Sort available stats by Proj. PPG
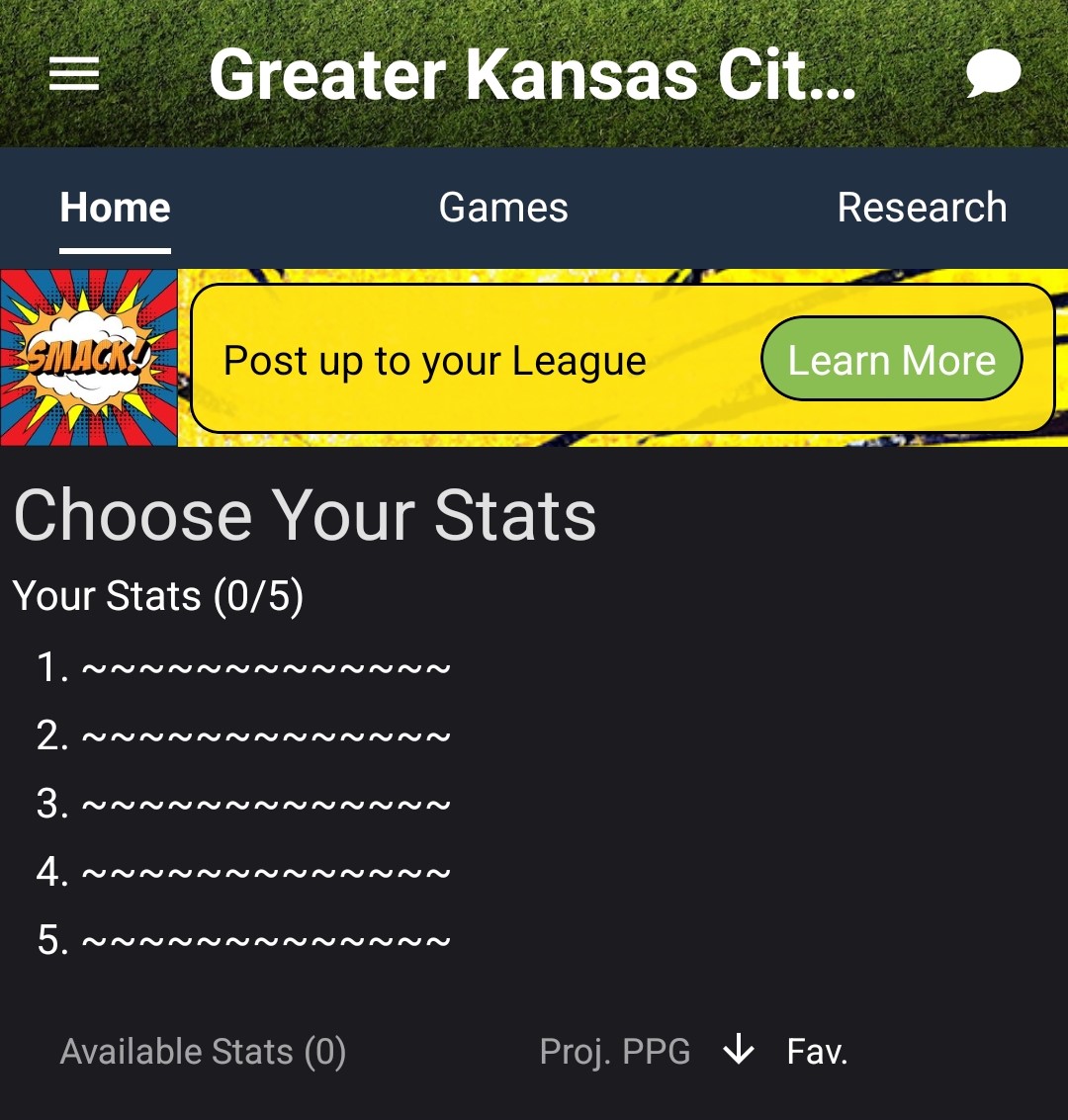This screenshot has height=1120, width=1068. (615, 1051)
